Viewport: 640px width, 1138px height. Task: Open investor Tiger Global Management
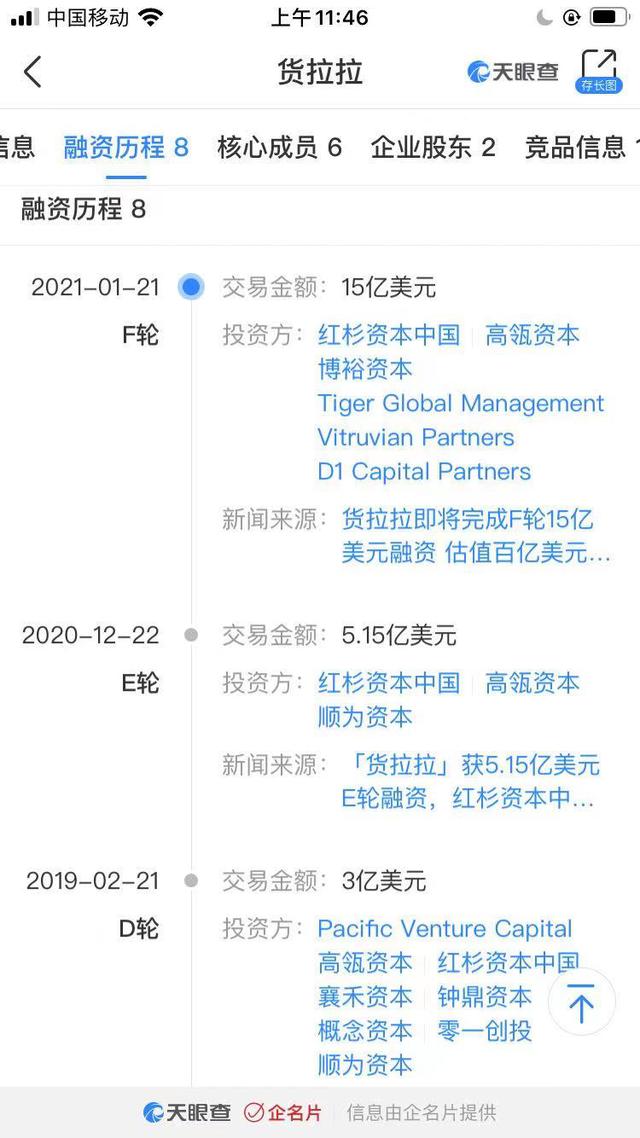coord(461,404)
